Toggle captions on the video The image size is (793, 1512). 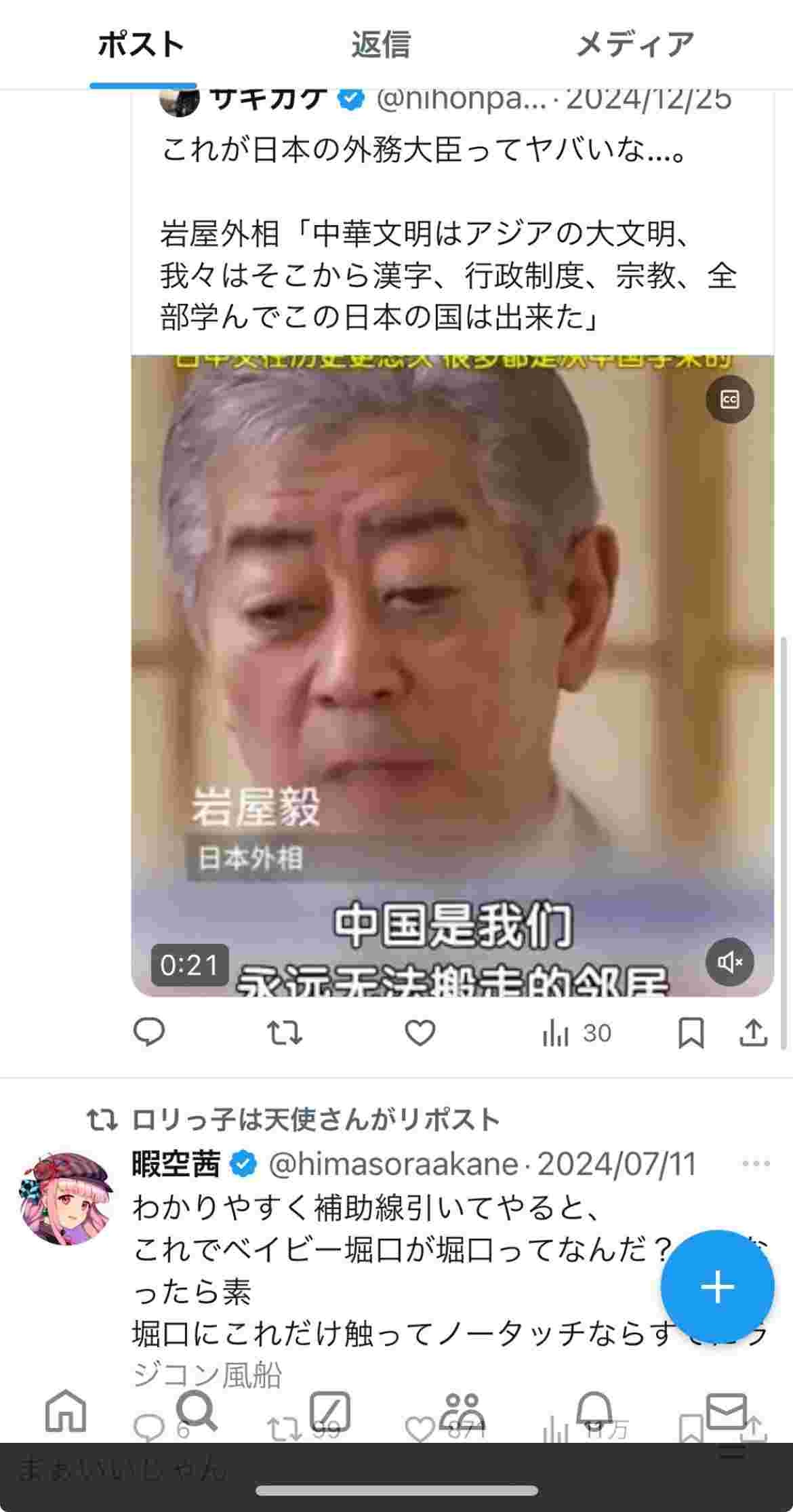coord(730,399)
